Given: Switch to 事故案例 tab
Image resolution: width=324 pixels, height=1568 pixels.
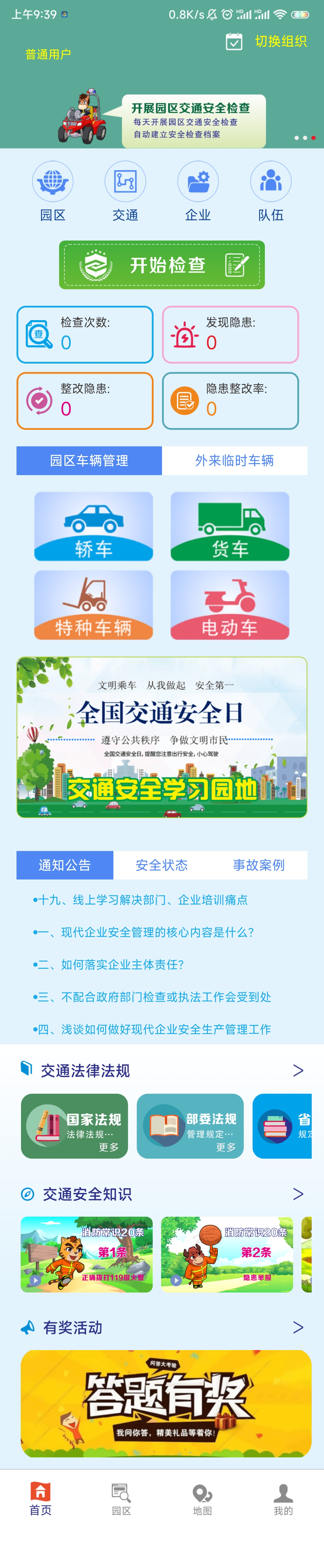Looking at the screenshot, I should (258, 865).
